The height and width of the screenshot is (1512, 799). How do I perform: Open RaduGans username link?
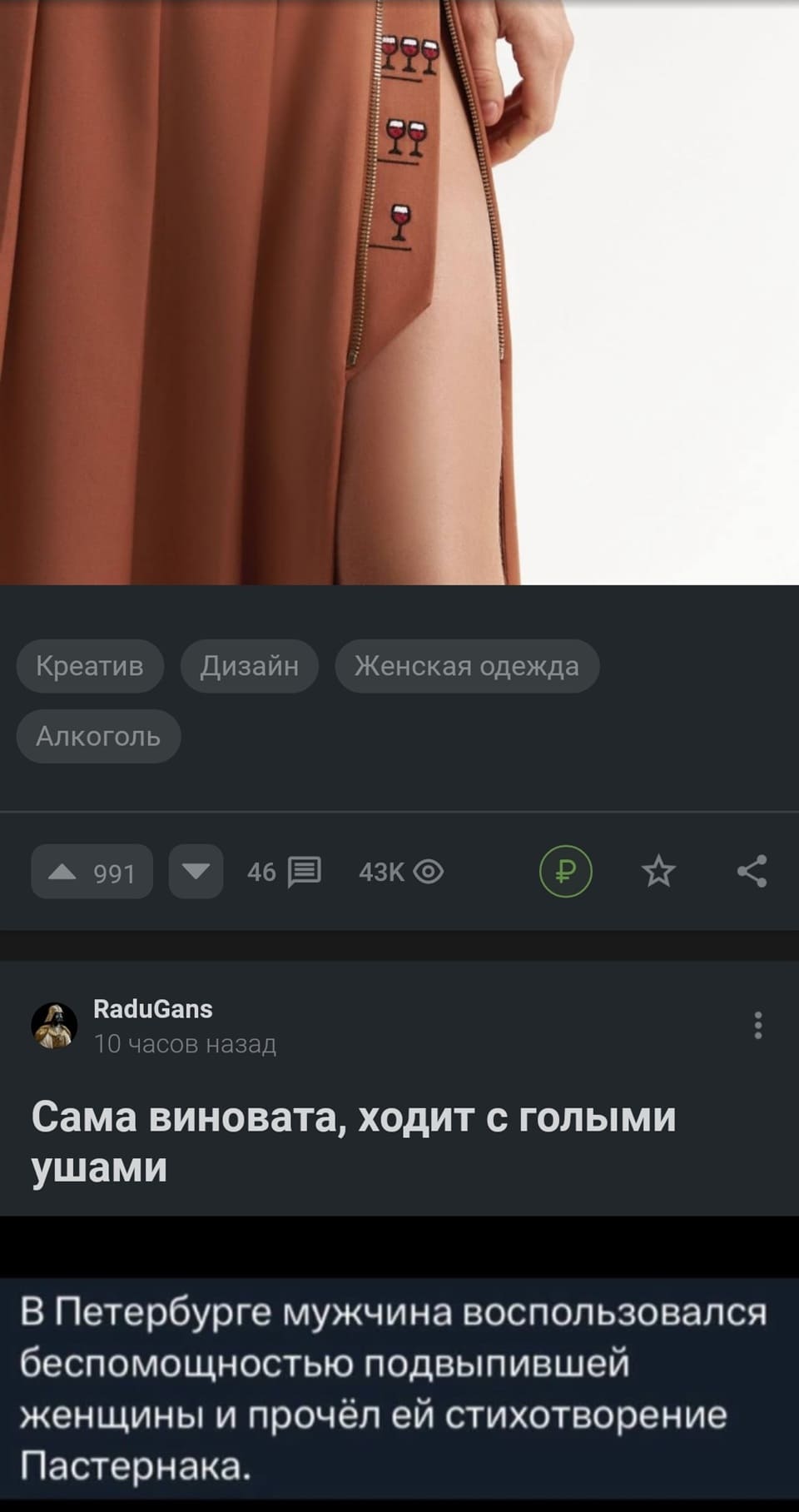[x=153, y=1009]
